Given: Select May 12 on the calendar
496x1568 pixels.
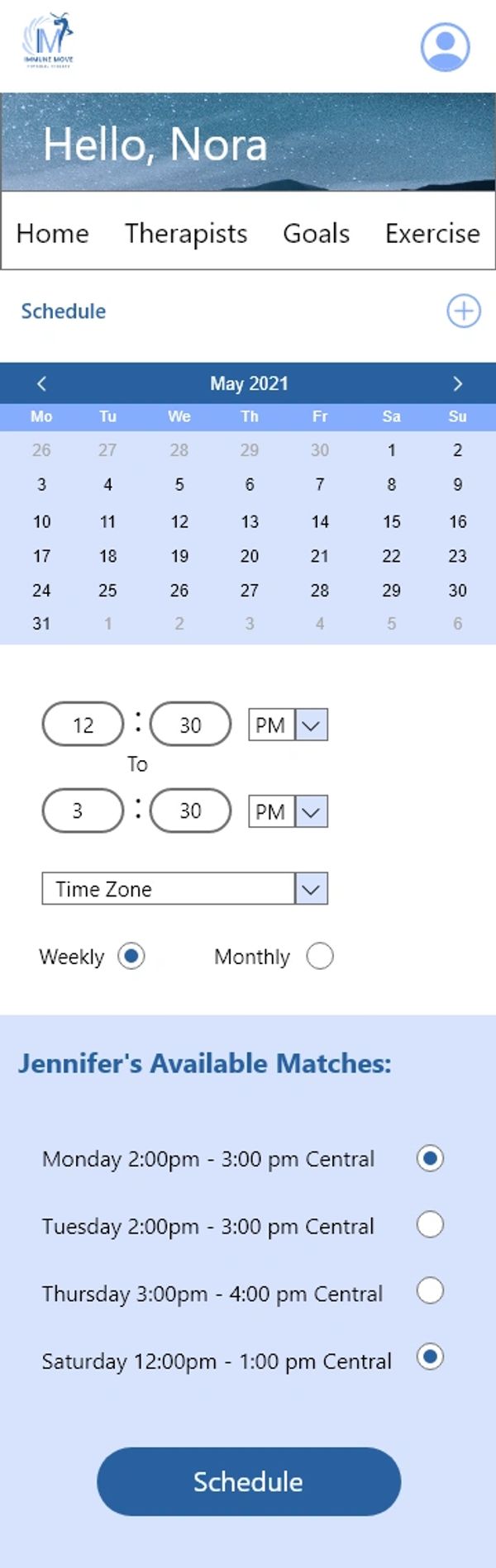Looking at the screenshot, I should pyautogui.click(x=179, y=521).
